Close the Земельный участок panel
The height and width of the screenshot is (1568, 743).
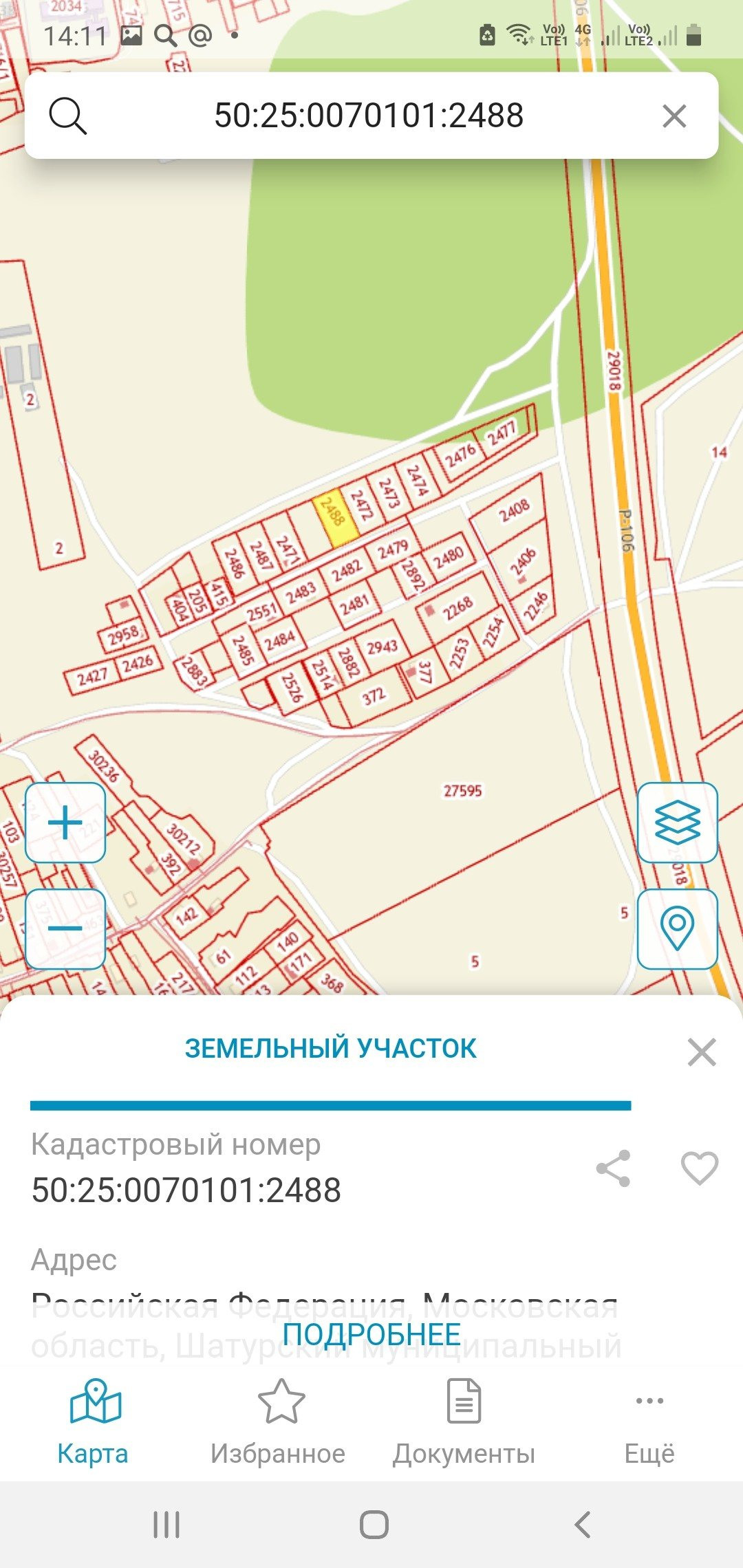(701, 1052)
